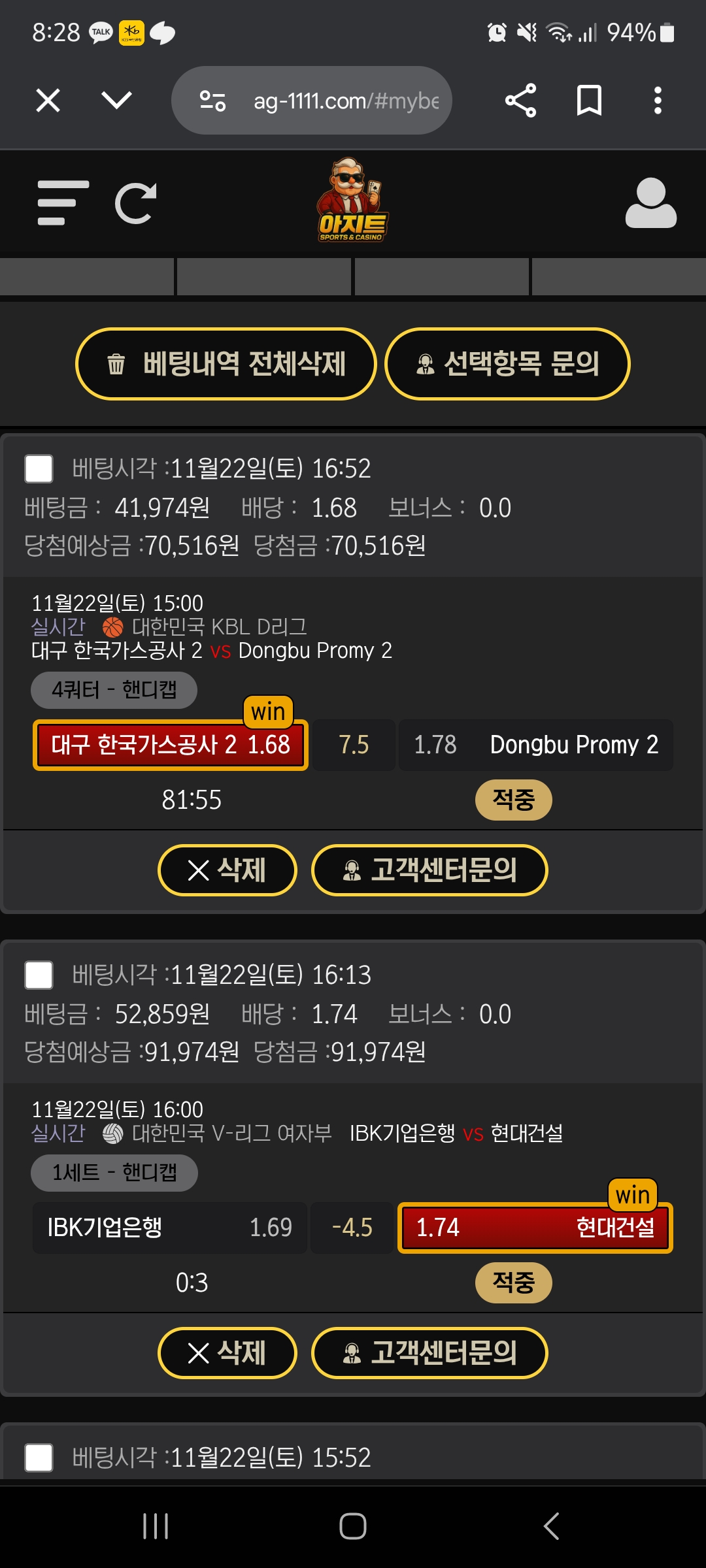This screenshot has width=706, height=1568.
Task: Tap 베팅내역 전체삭제 button
Action: (226, 364)
